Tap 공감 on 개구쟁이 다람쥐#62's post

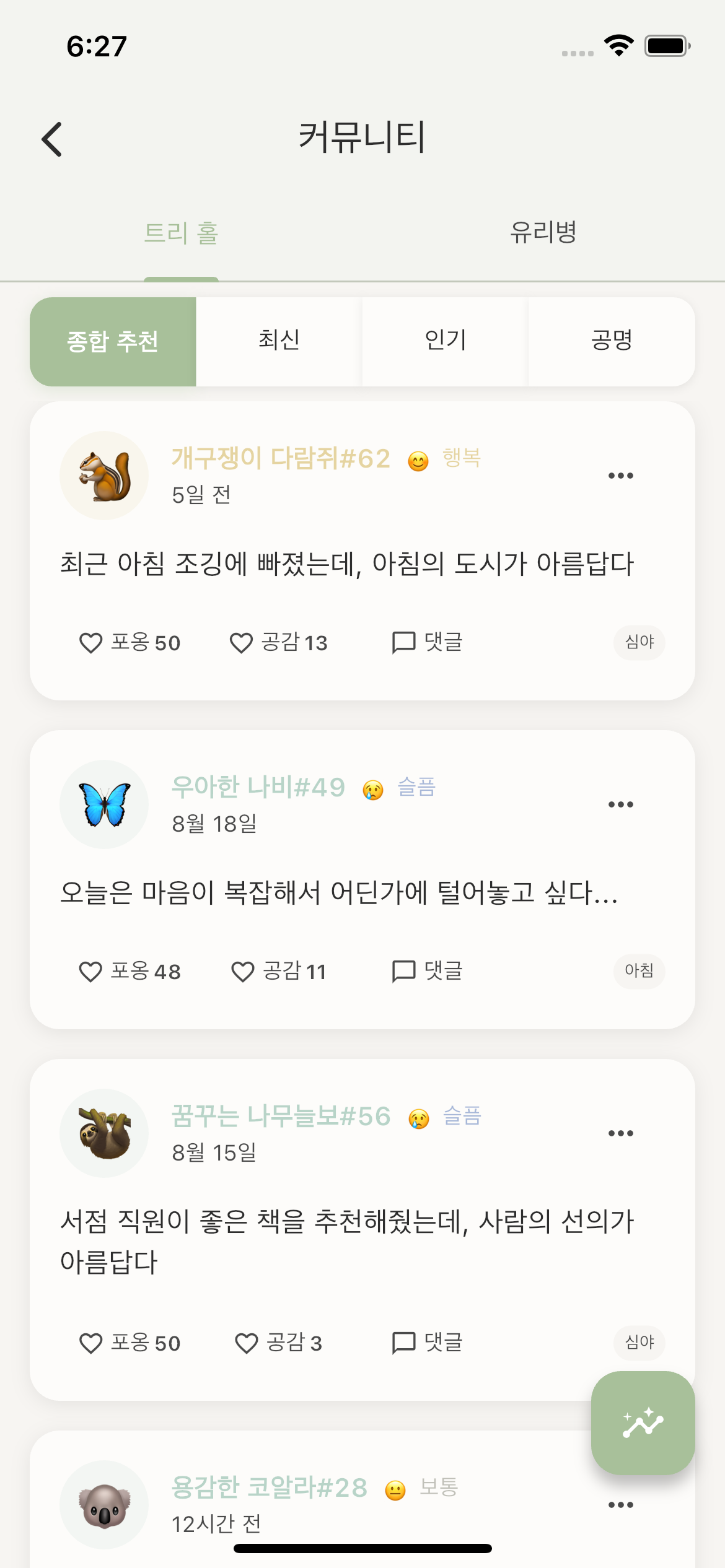pos(278,643)
